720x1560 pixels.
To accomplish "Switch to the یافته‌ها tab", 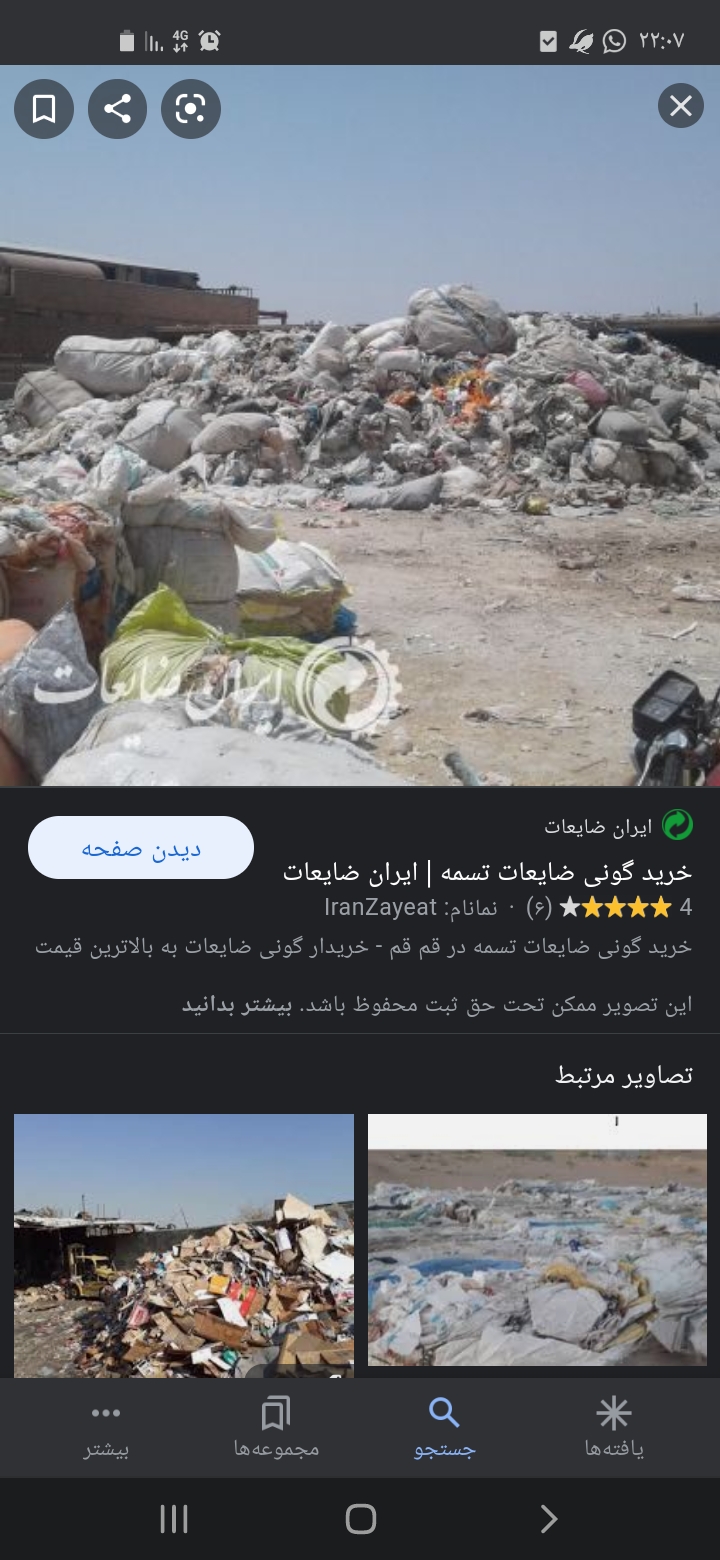I will point(614,1428).
